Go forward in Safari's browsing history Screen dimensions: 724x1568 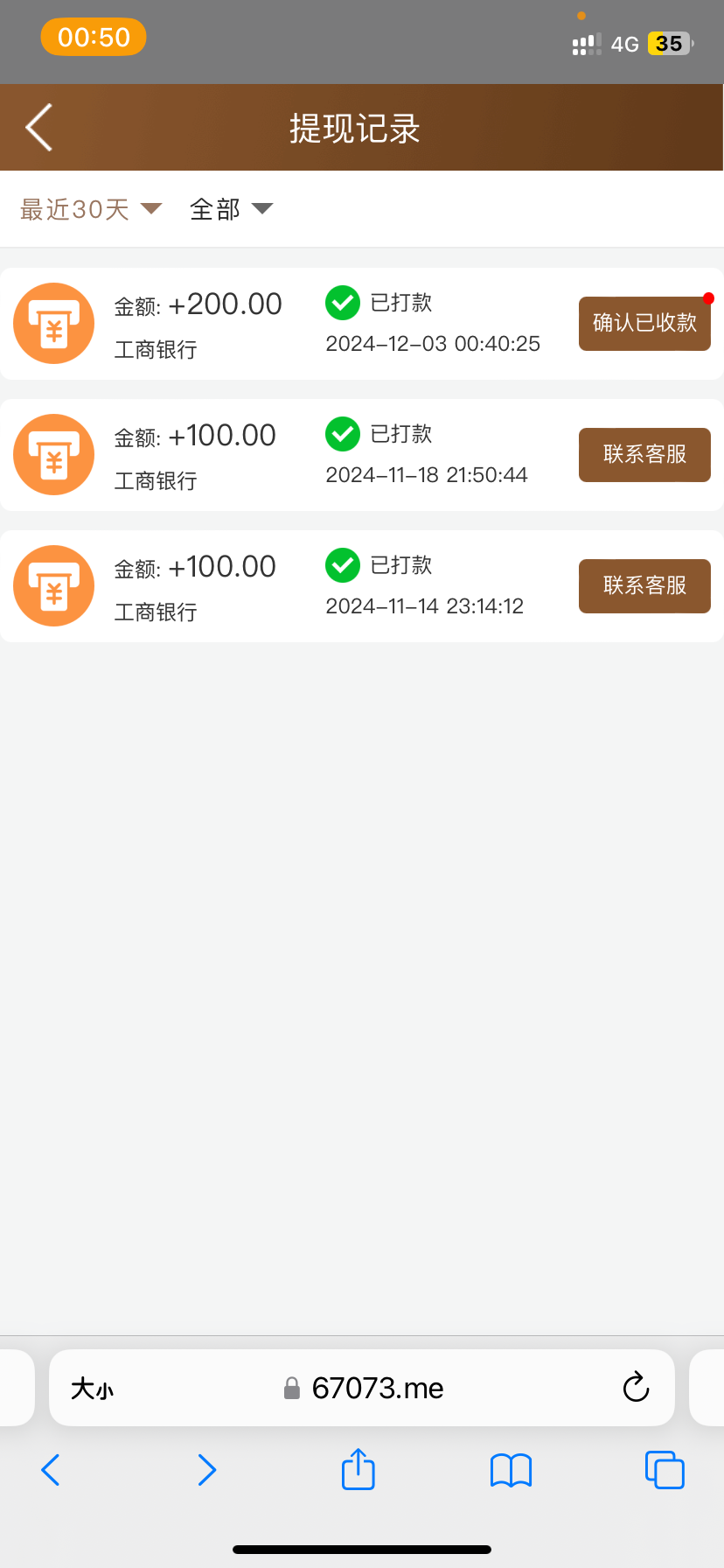coord(206,1470)
